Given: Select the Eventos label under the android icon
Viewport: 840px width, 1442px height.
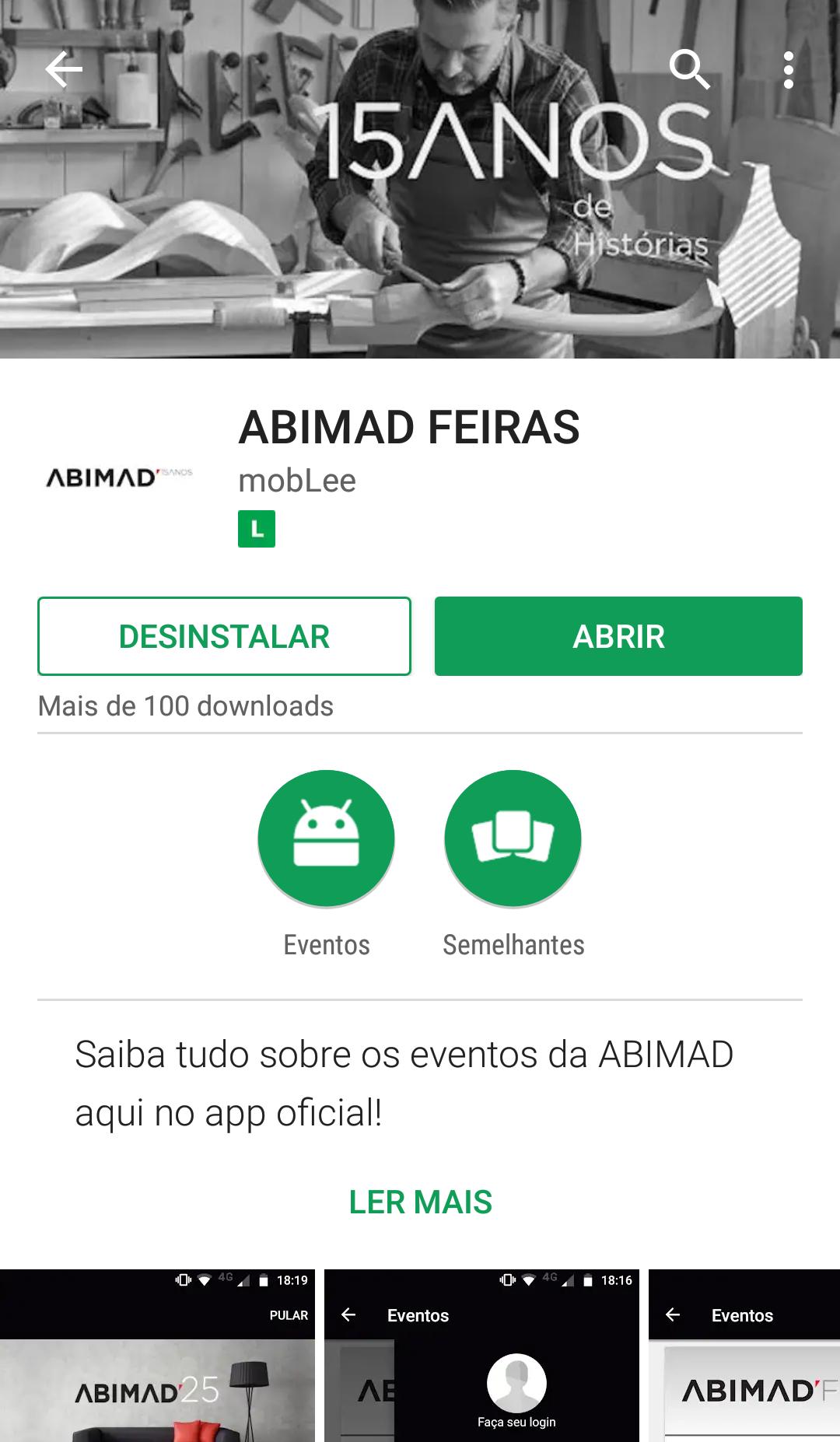Looking at the screenshot, I should tap(327, 946).
